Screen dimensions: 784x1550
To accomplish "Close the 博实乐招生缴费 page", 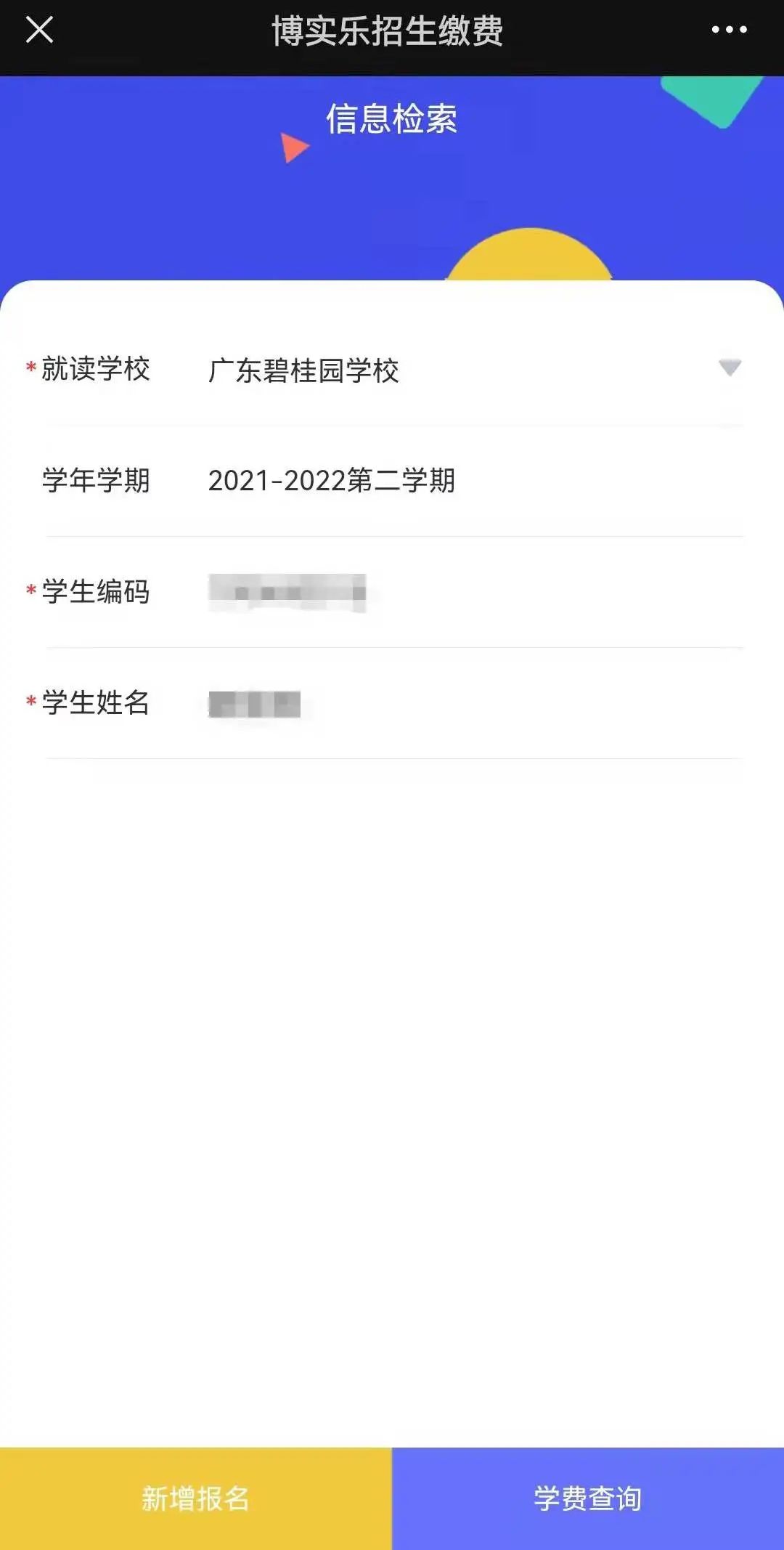I will pos(39,30).
